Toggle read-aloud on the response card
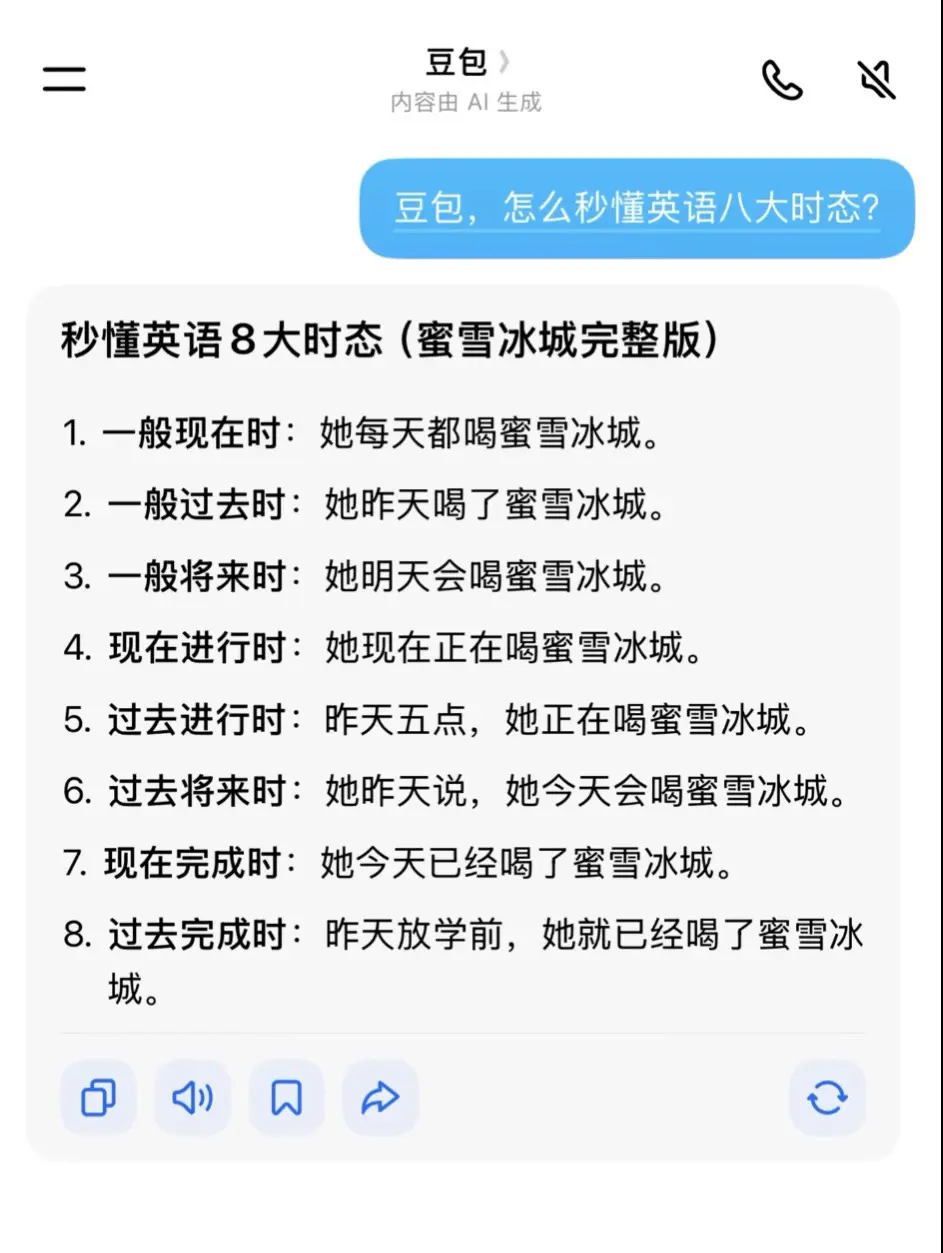 [x=192, y=1097]
